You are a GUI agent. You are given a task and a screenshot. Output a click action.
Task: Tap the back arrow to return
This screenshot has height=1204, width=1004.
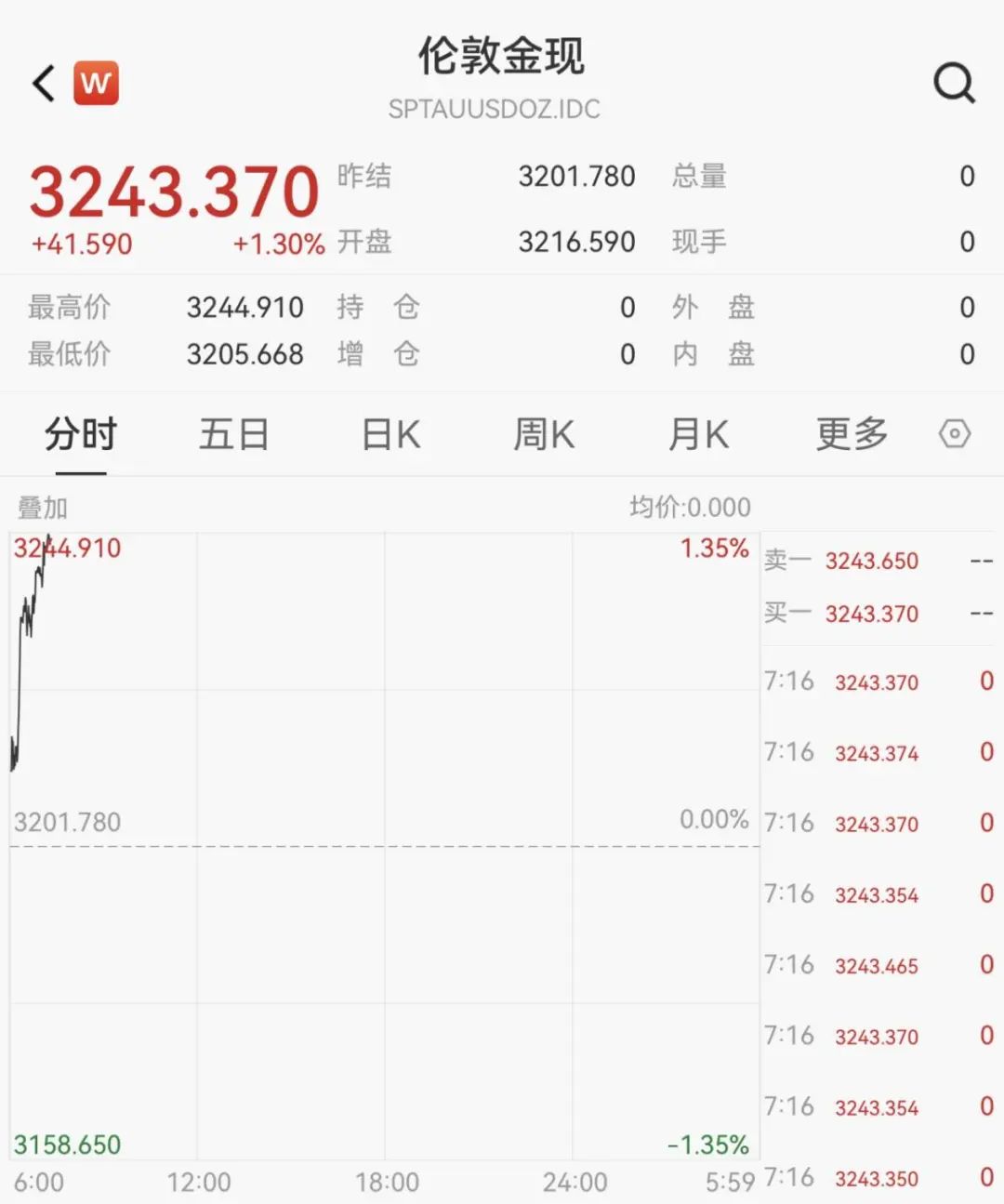click(41, 82)
